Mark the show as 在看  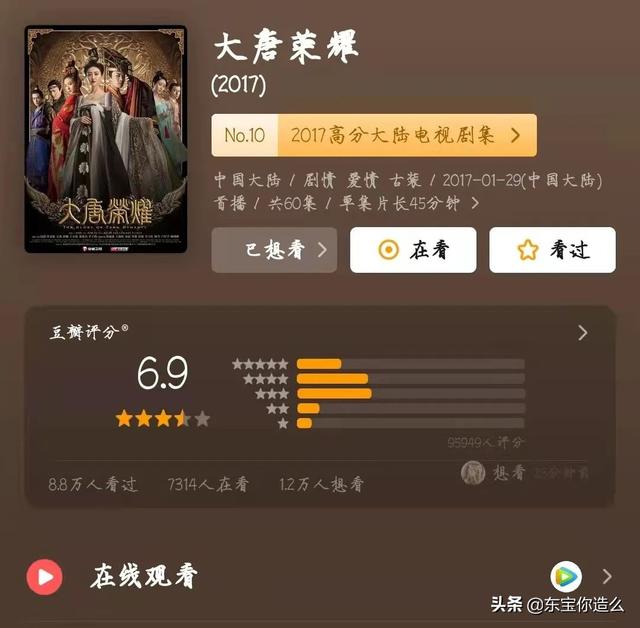pos(413,250)
